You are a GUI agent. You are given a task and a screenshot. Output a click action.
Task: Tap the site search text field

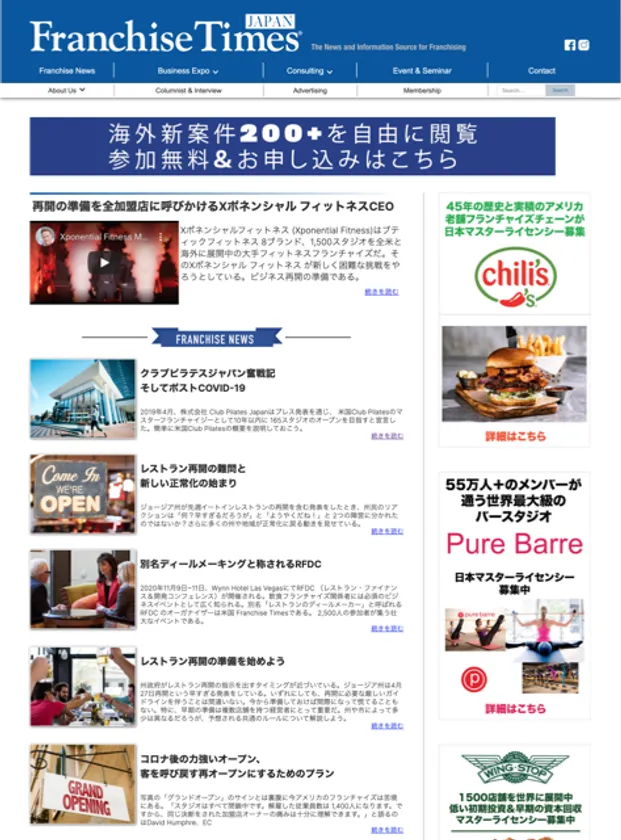point(520,90)
